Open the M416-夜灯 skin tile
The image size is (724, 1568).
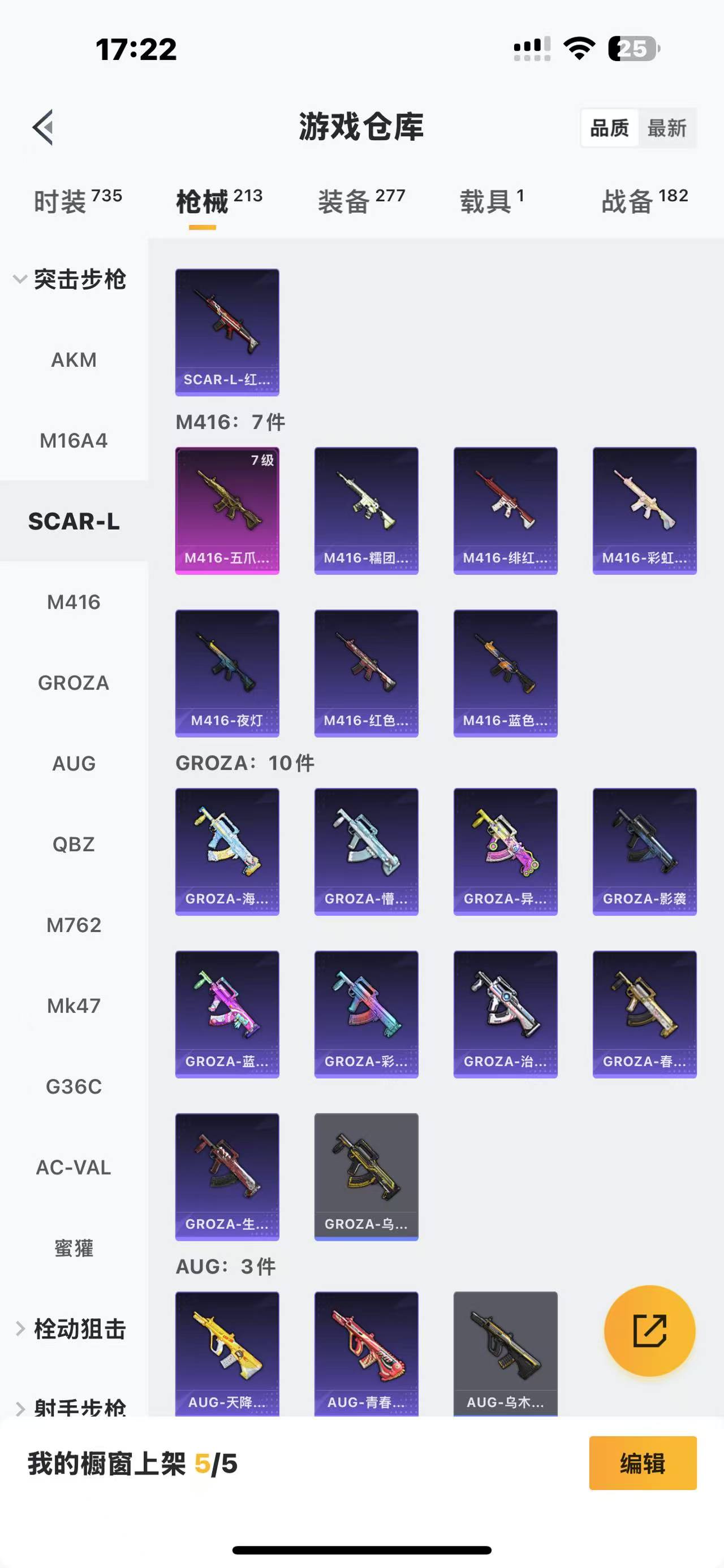click(227, 673)
